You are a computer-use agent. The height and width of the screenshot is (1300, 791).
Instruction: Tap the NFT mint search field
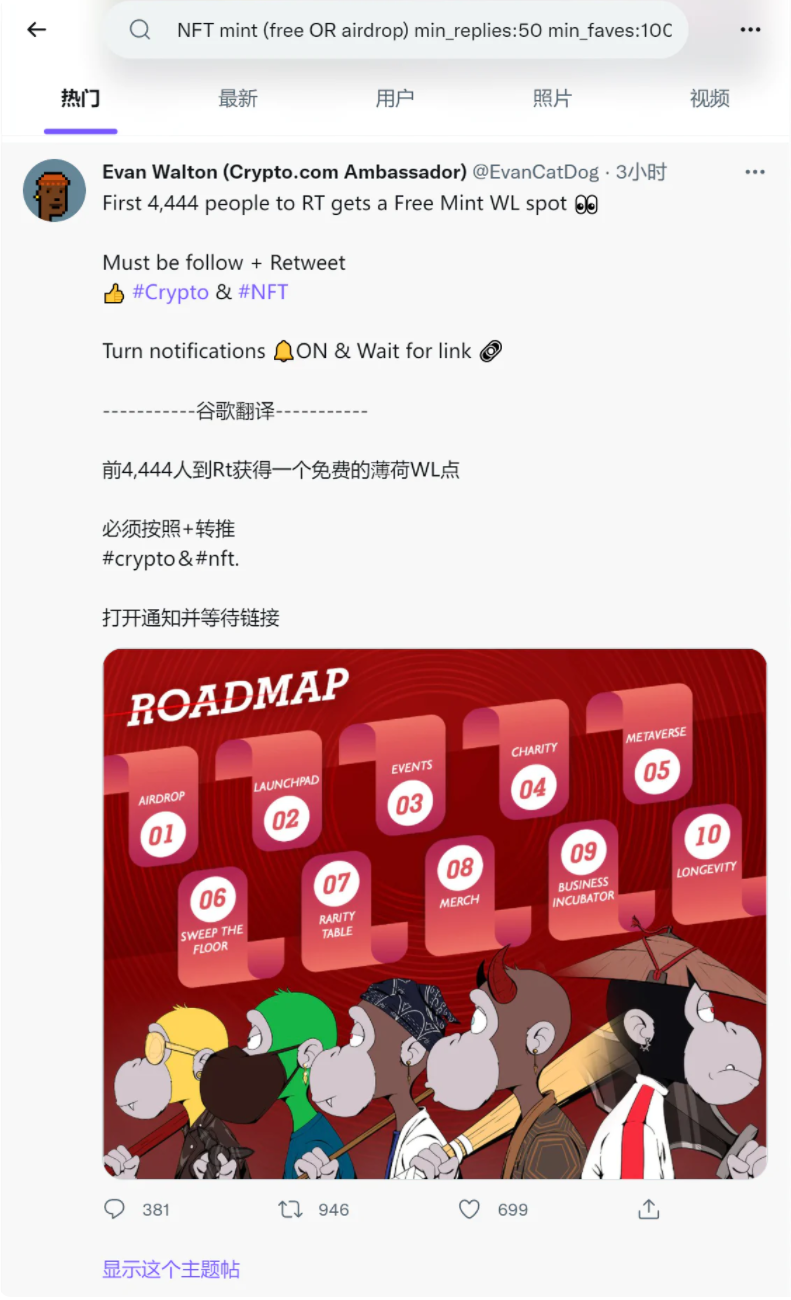tap(396, 30)
